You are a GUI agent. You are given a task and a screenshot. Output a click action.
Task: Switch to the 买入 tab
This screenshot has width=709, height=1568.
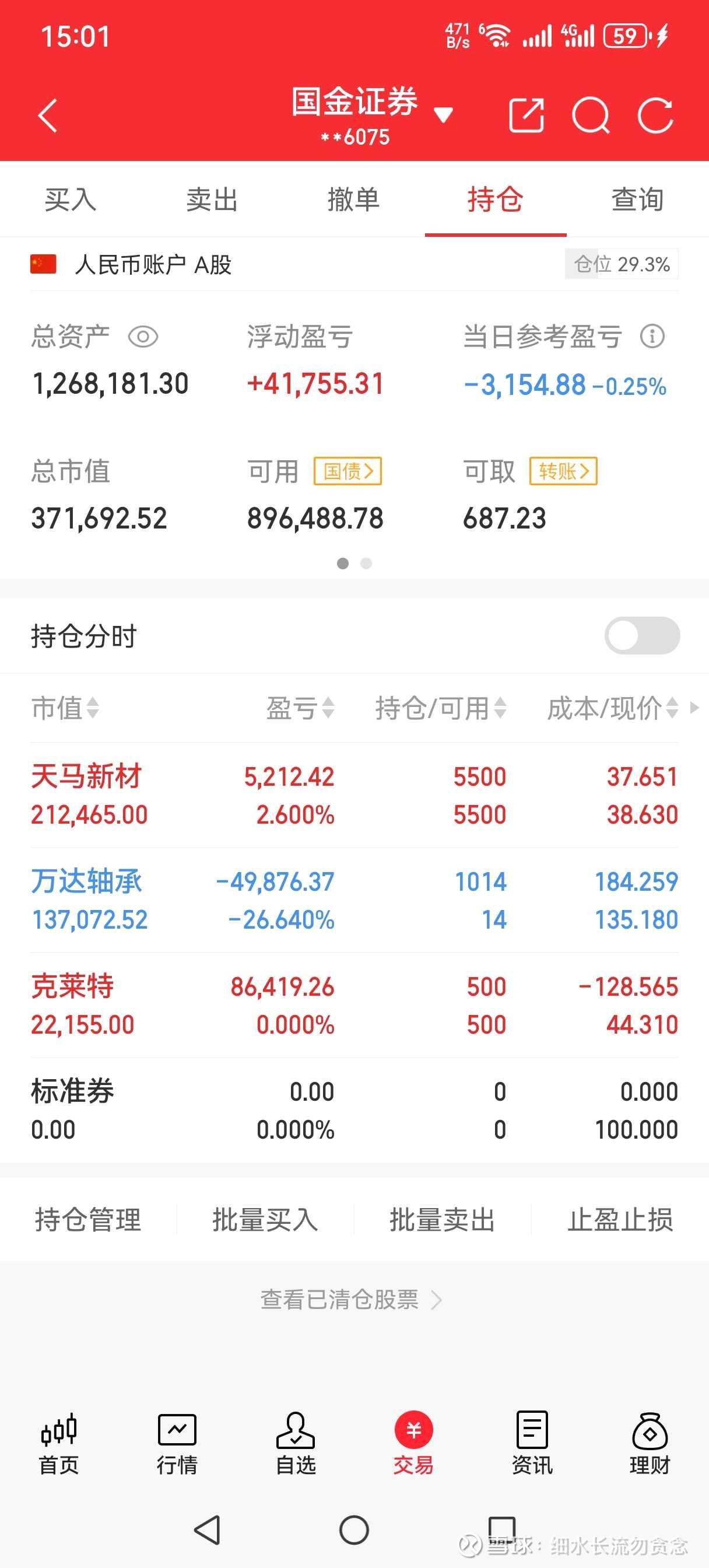point(71,199)
